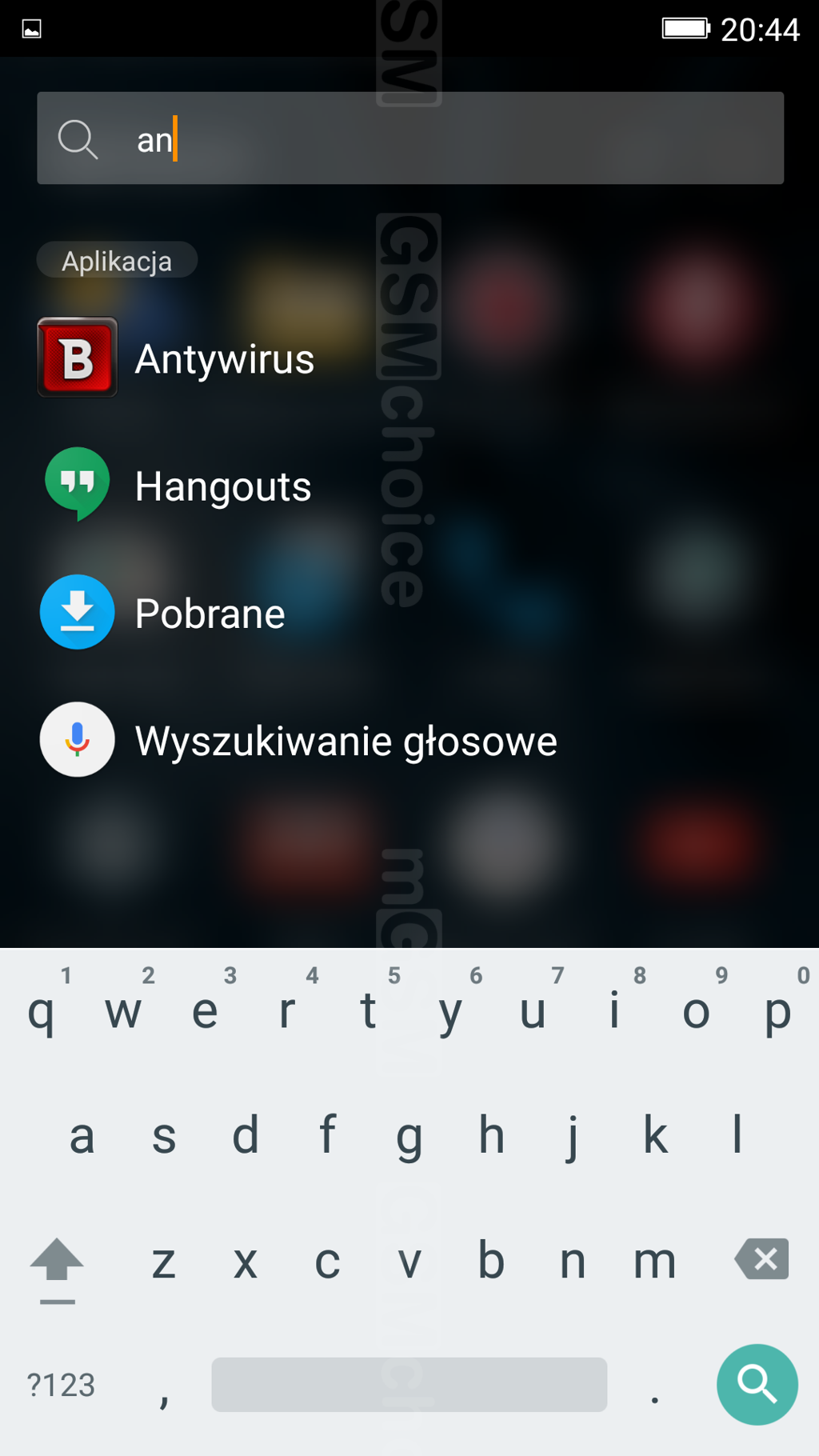This screenshot has height=1456, width=819.
Task: Switch keyboard to ?123 symbols
Action: point(61,1385)
